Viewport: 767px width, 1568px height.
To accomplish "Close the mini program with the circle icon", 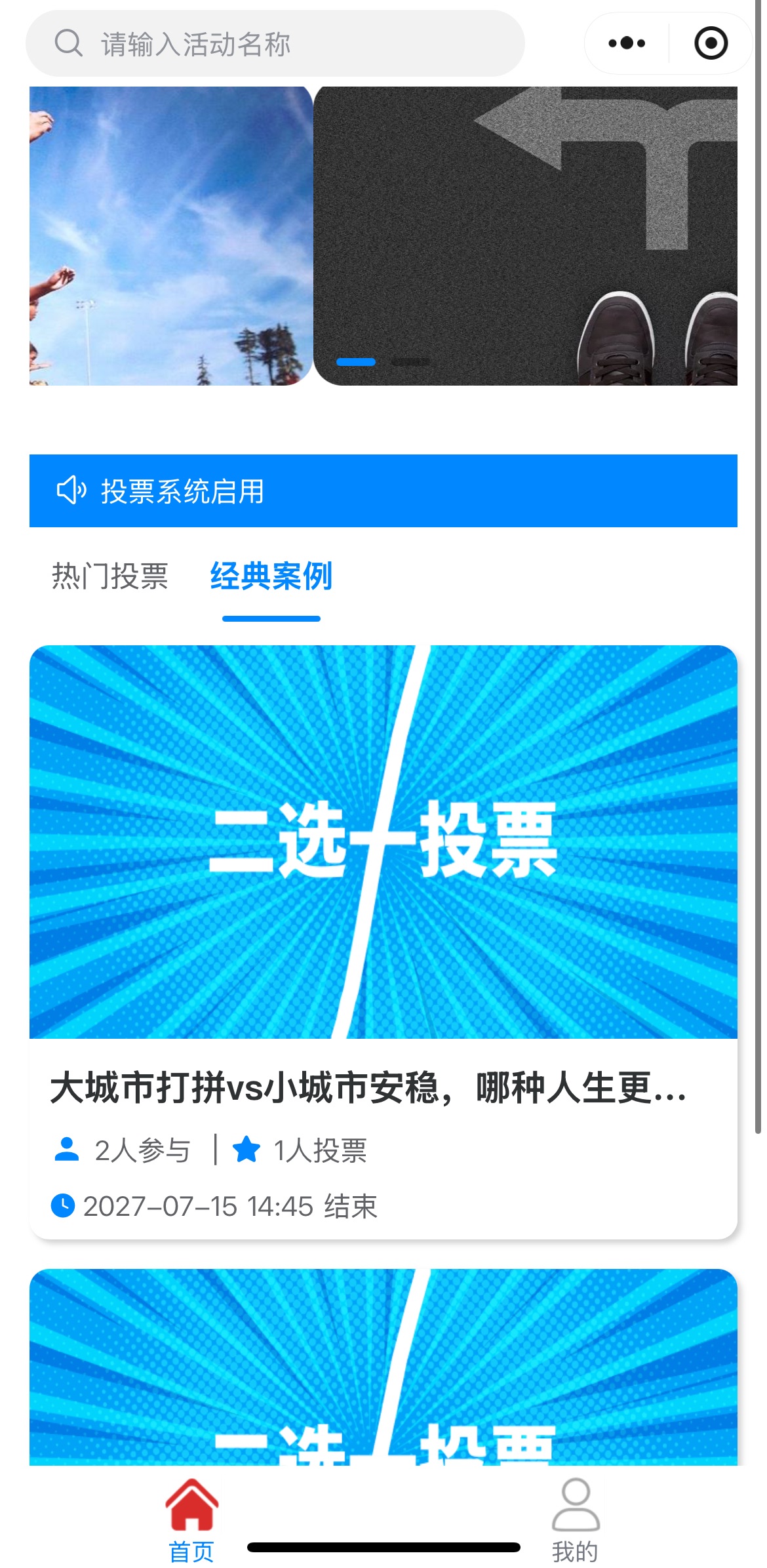I will (711, 44).
